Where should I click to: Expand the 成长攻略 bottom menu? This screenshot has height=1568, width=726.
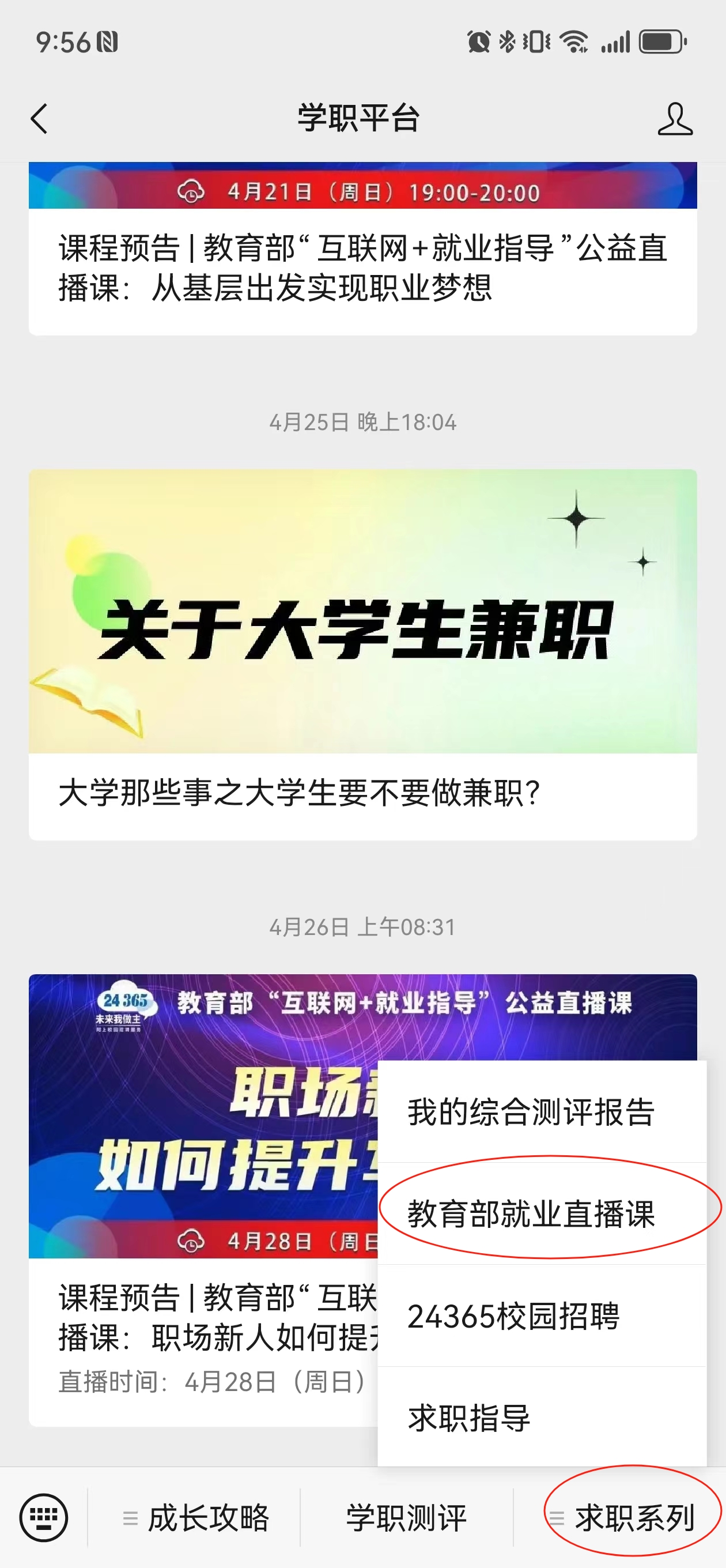tap(196, 1517)
